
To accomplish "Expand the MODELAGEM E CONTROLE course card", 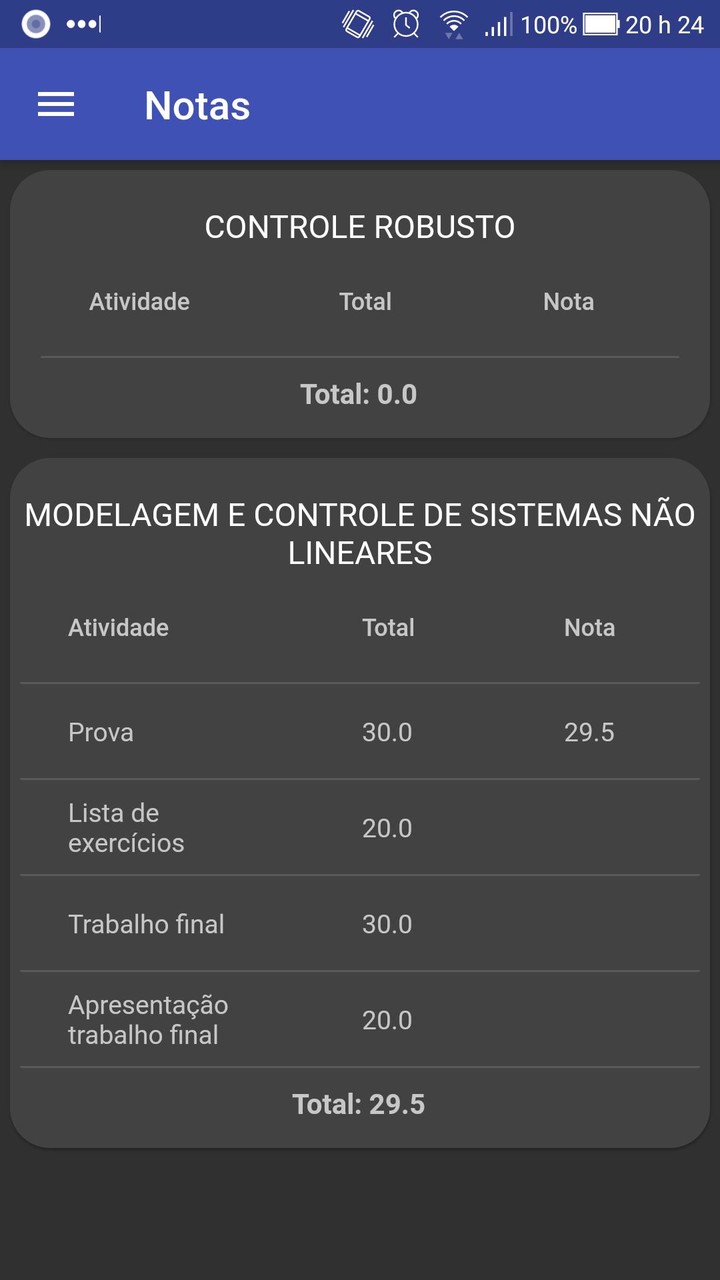I will coord(360,533).
